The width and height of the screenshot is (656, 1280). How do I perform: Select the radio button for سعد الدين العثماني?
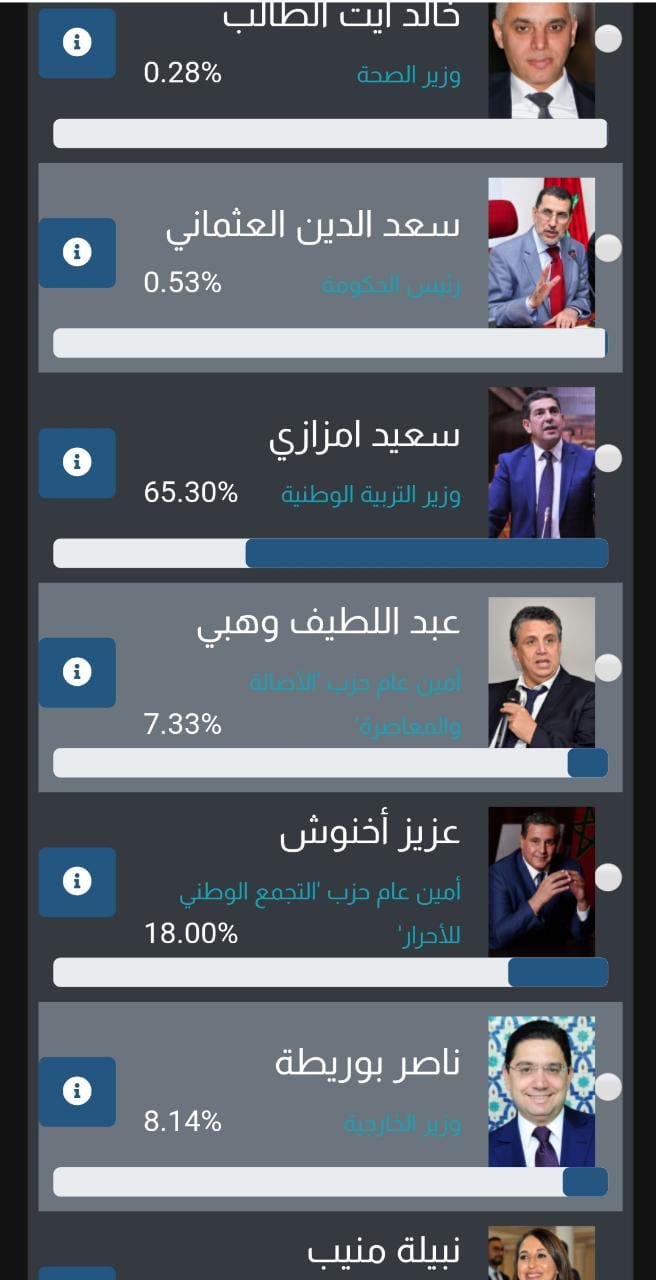(x=608, y=247)
